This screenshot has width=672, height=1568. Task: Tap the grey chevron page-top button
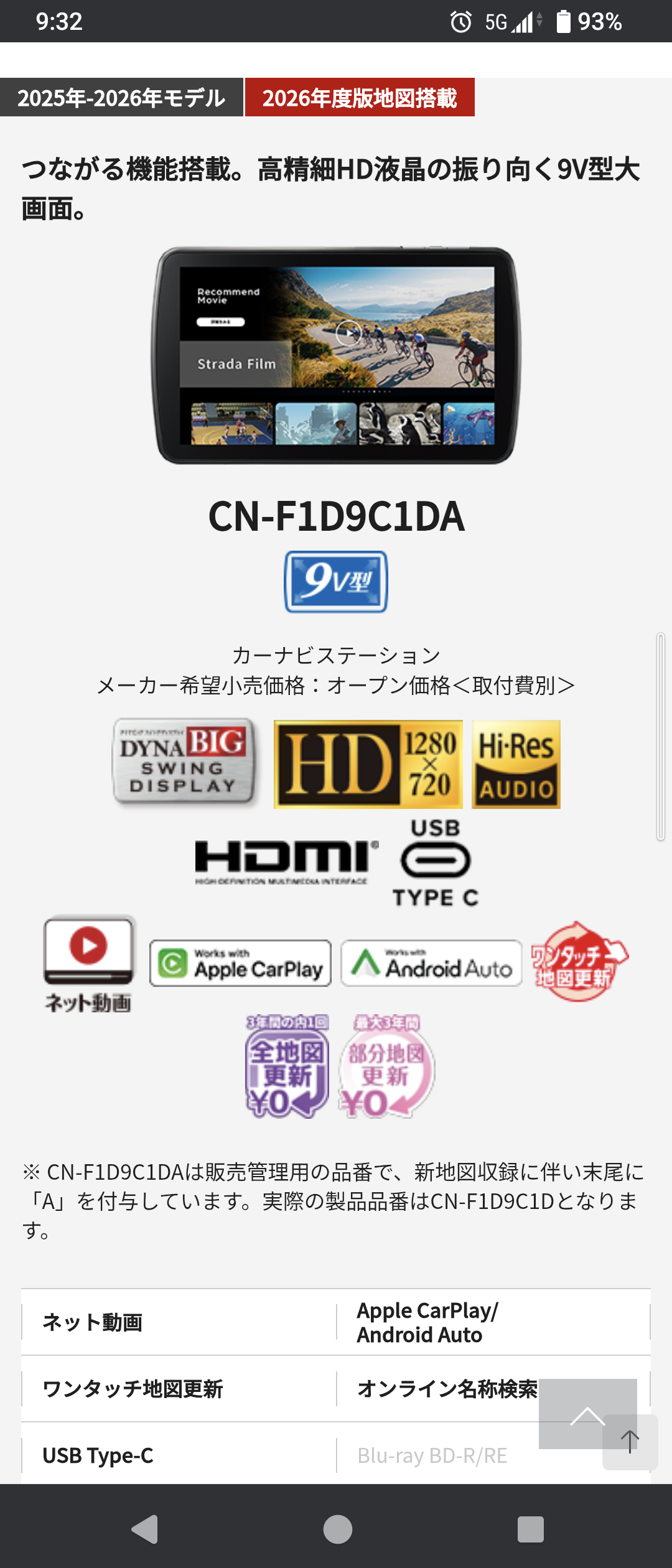pos(587,1413)
